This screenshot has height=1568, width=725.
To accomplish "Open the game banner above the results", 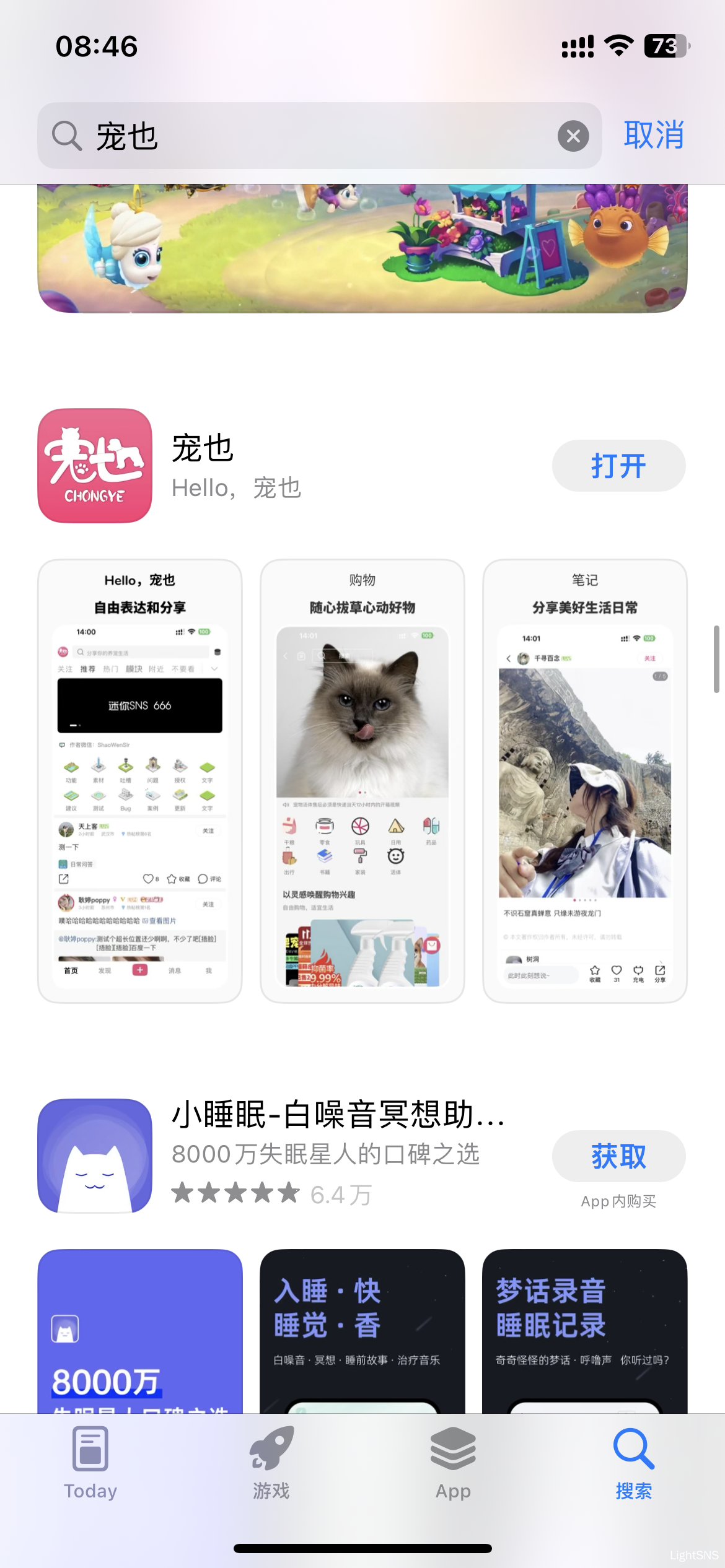I will 362,248.
